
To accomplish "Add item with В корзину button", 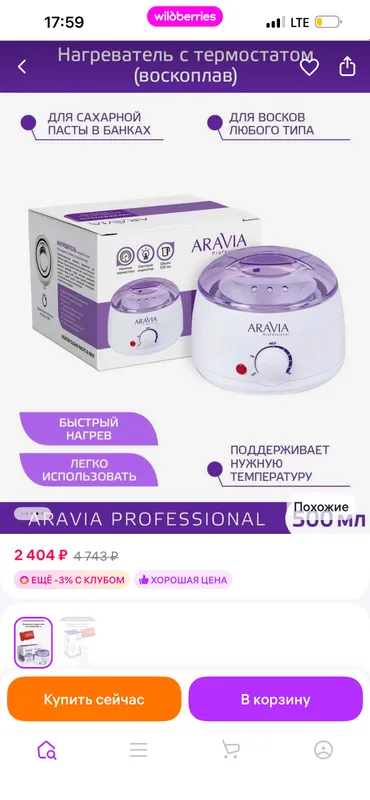I will click(x=276, y=699).
